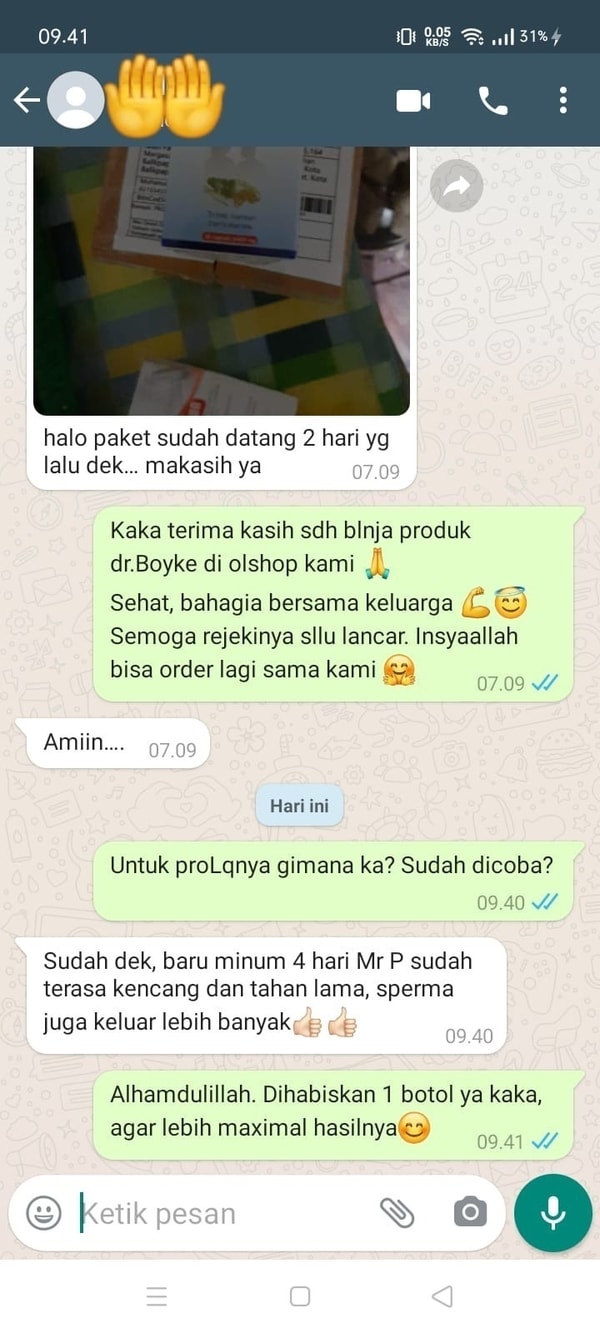The image size is (600, 1333).
Task: Start a video call
Action: pyautogui.click(x=413, y=100)
